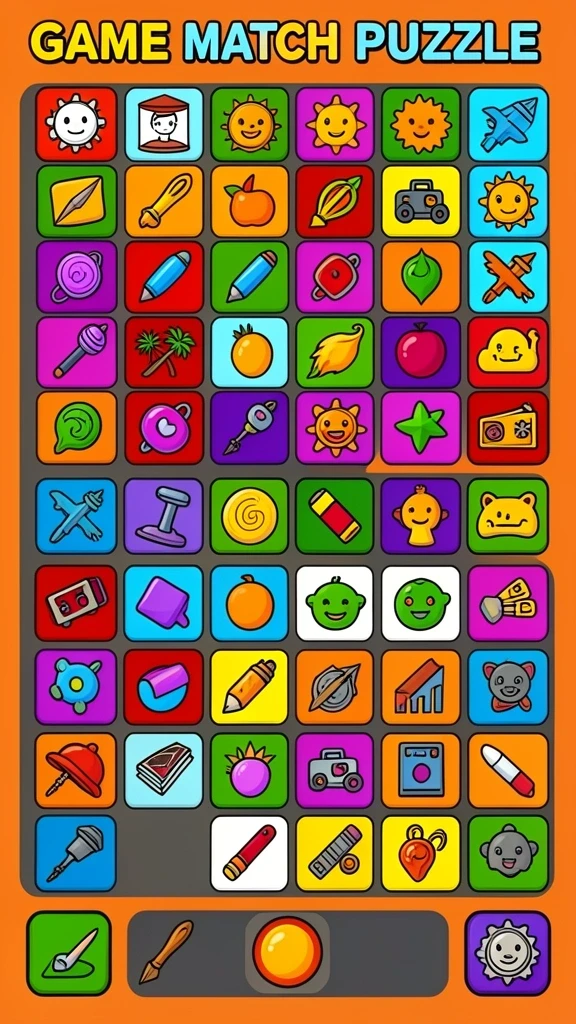Select the blue spaceship tile
The height and width of the screenshot is (1024, 576).
508,124
